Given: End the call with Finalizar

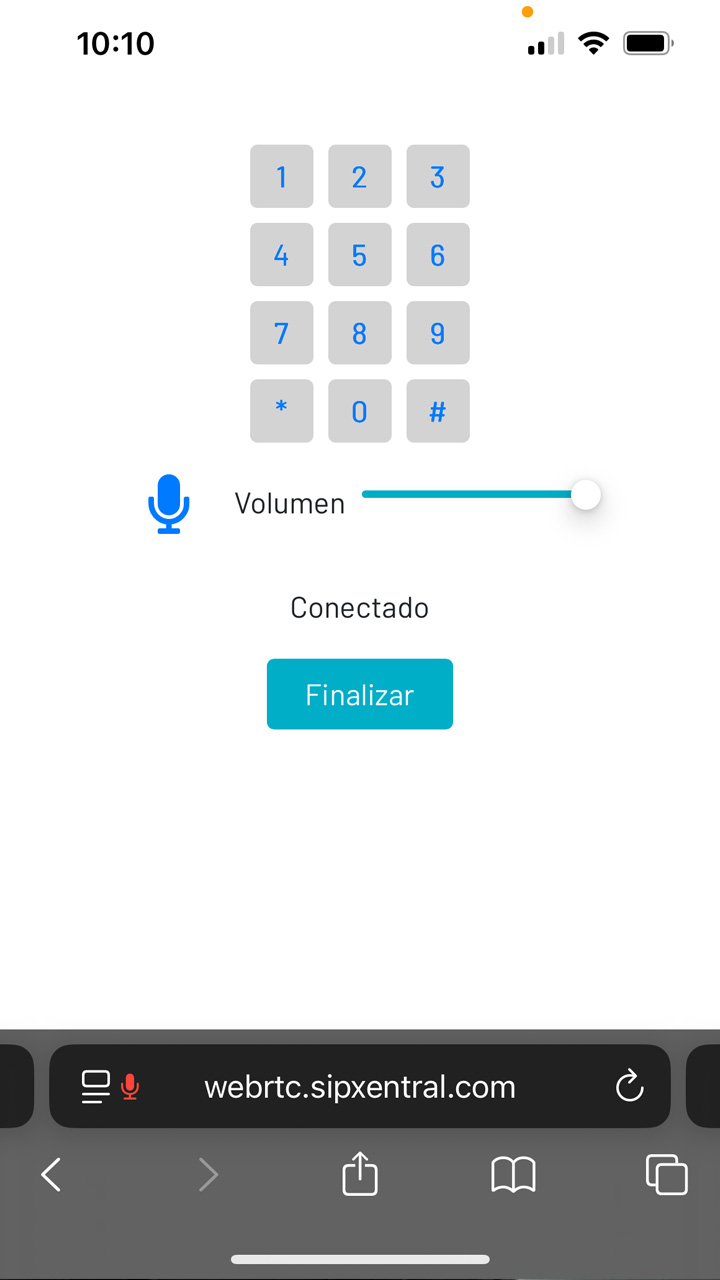Looking at the screenshot, I should [x=359, y=694].
